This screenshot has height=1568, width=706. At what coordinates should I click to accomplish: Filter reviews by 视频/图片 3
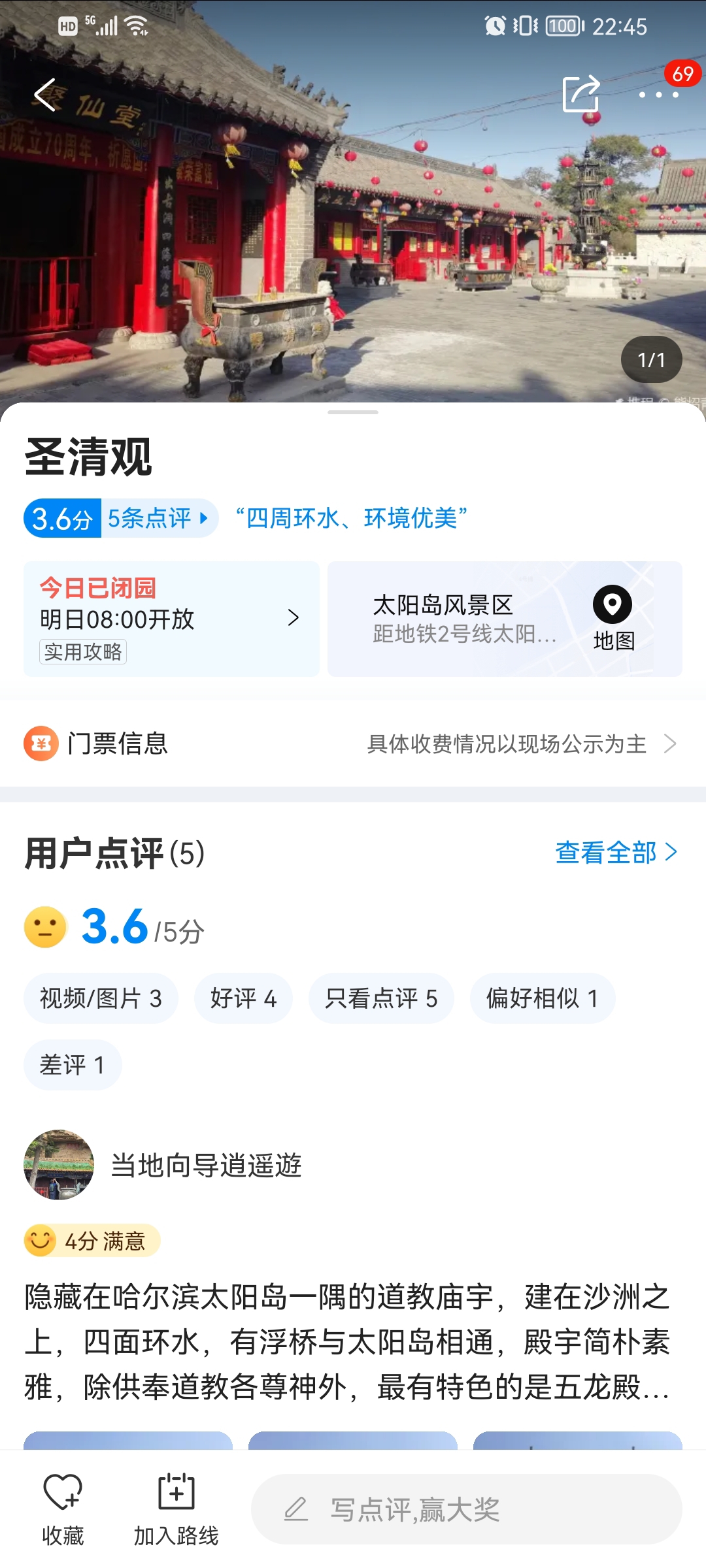click(101, 998)
